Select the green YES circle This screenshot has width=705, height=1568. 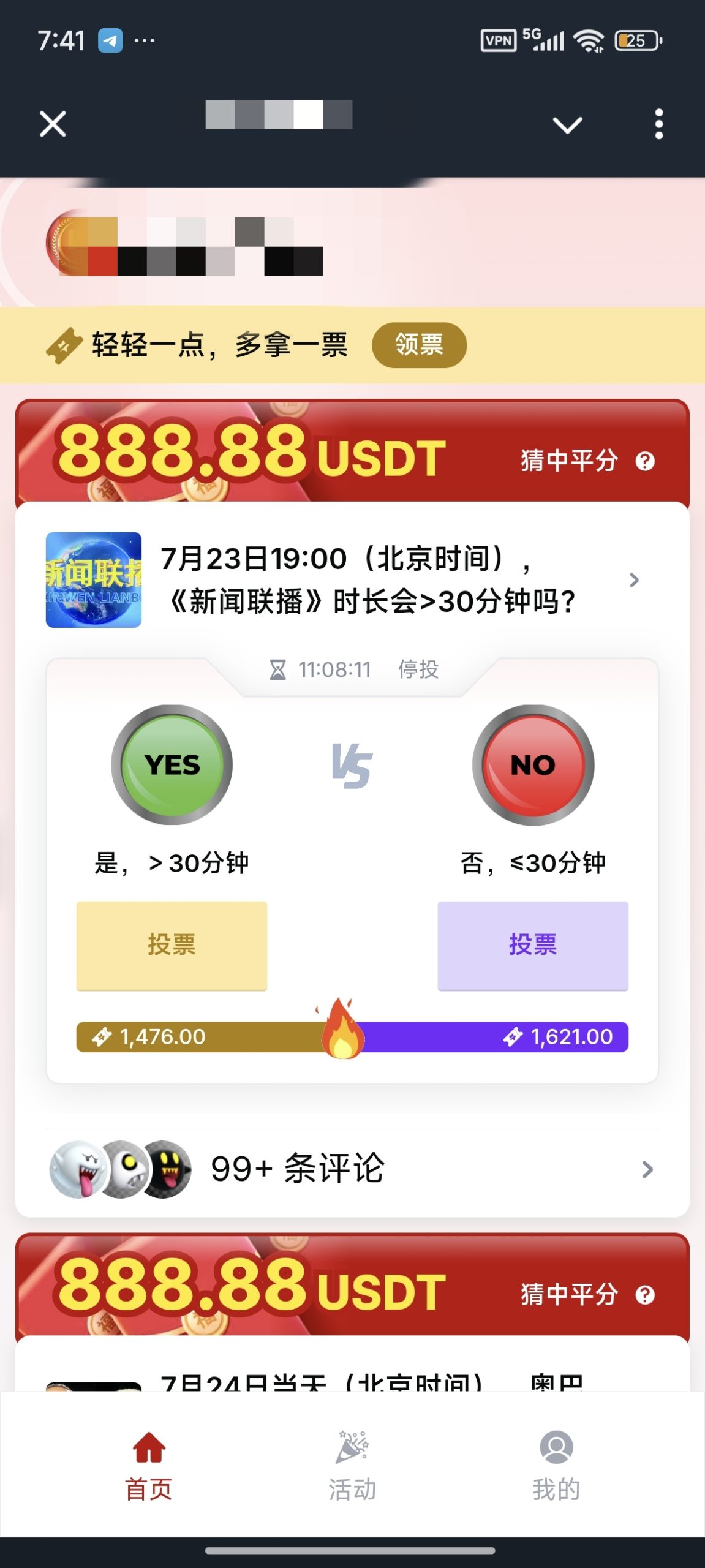(x=172, y=765)
